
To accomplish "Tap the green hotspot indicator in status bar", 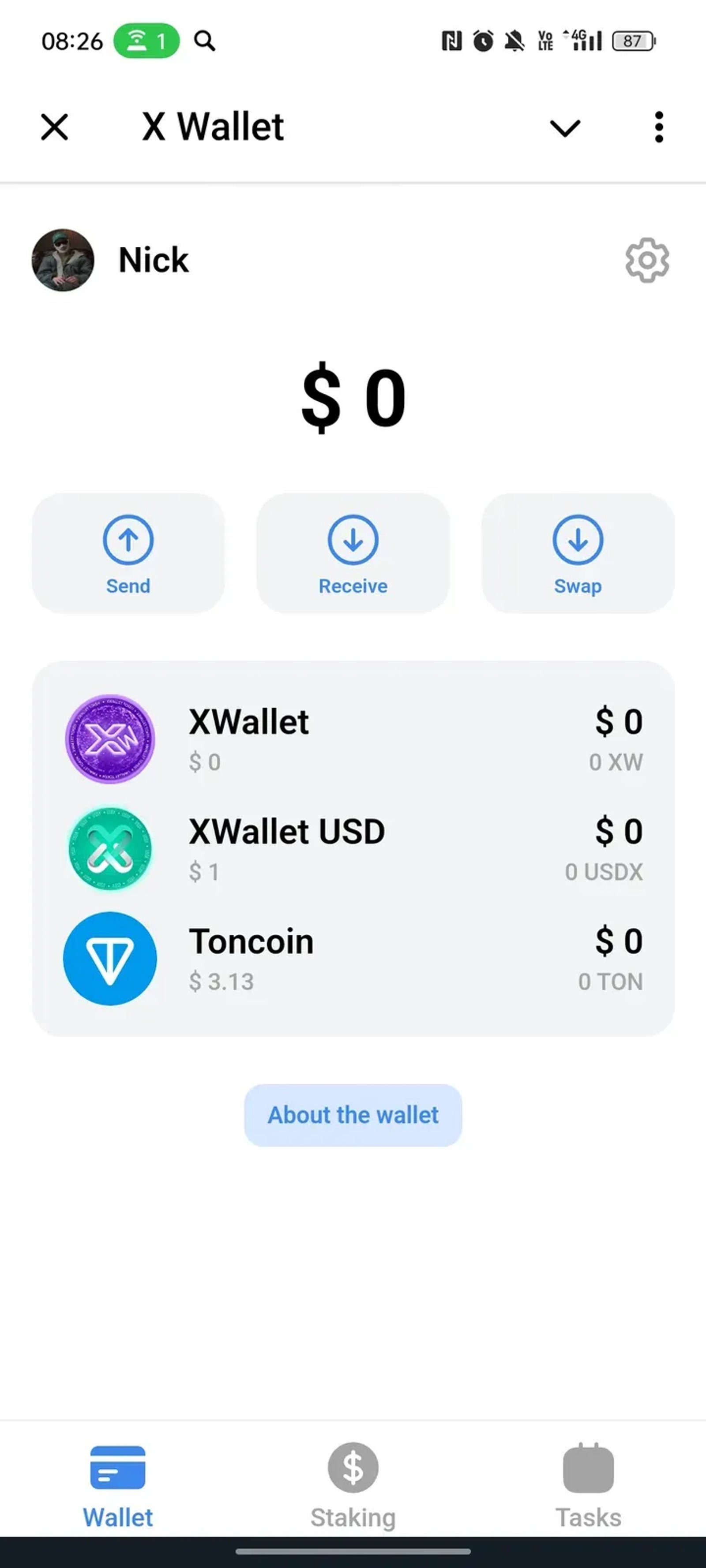I will point(146,41).
